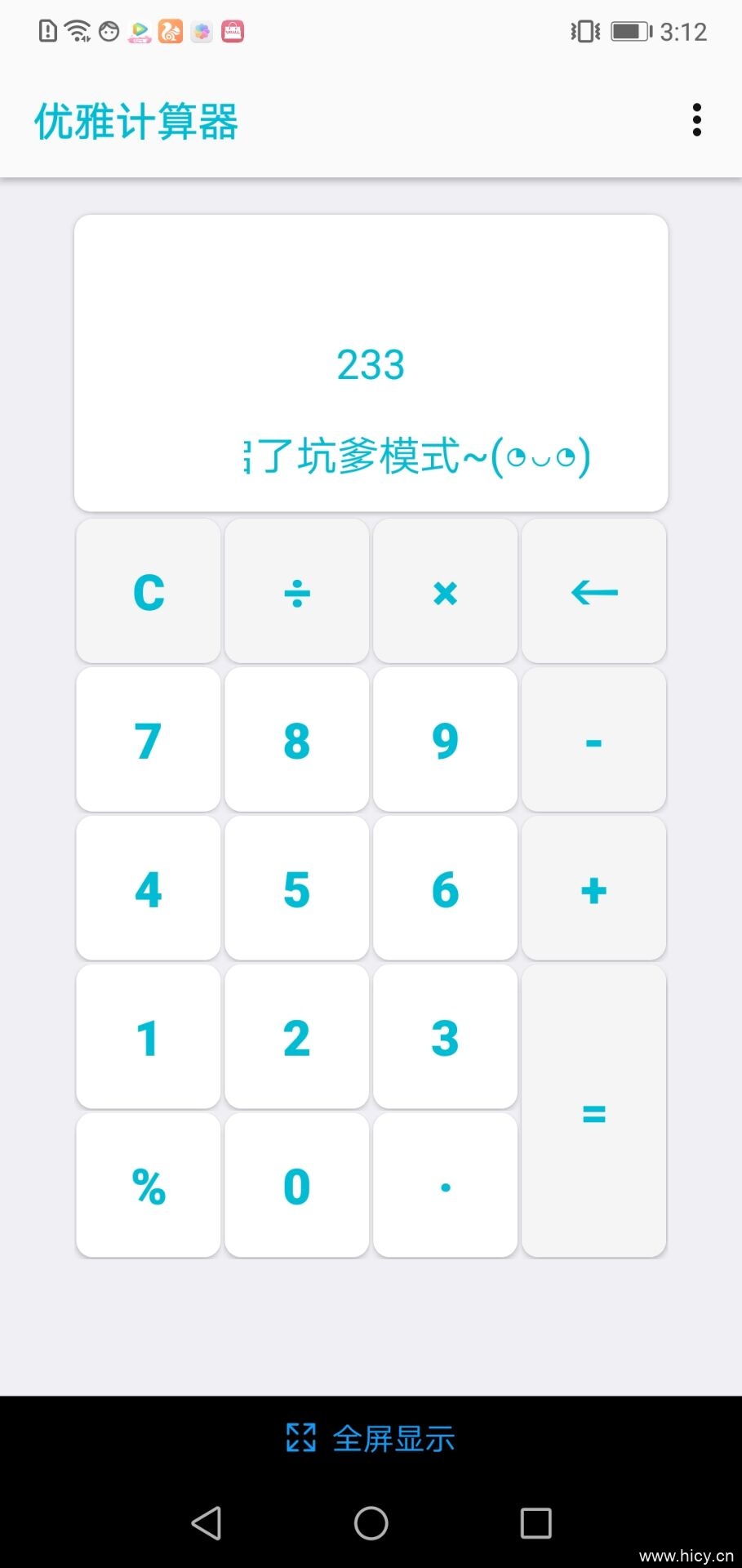Screen dimensions: 742x1568
Task: Select the multiplication operator
Action: pyautogui.click(x=445, y=590)
